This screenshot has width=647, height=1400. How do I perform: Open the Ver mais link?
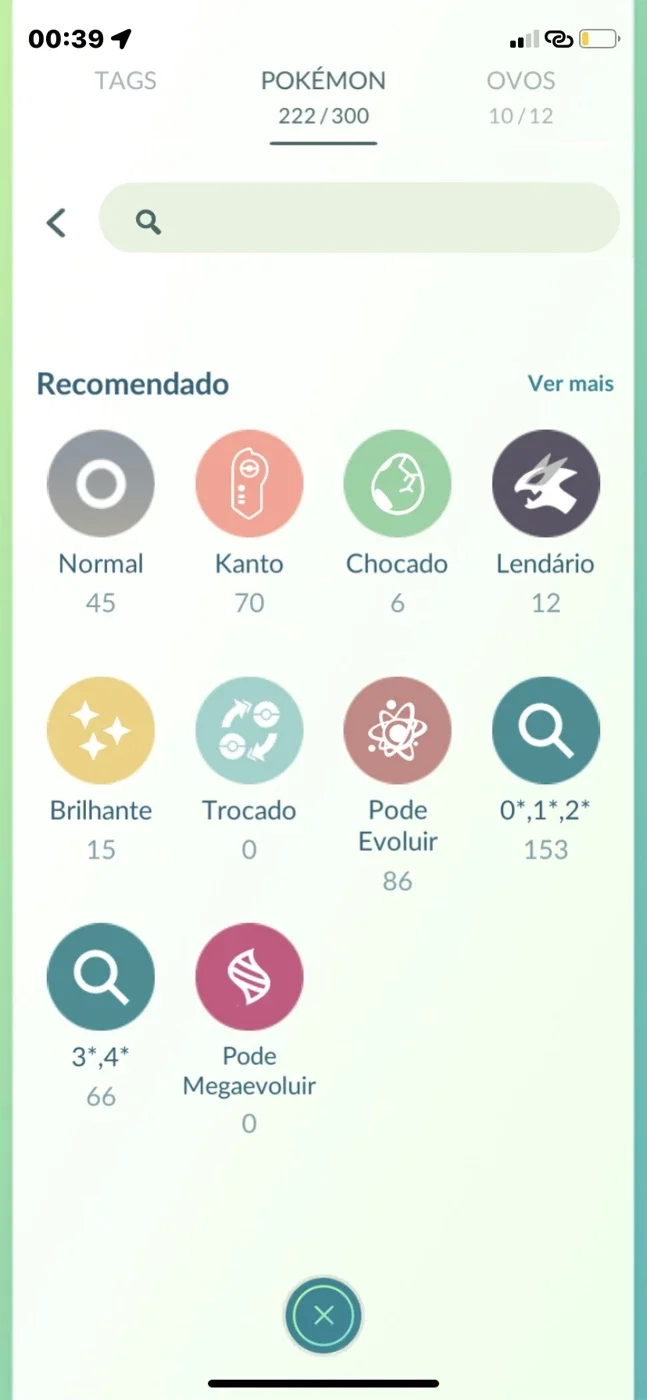(571, 383)
